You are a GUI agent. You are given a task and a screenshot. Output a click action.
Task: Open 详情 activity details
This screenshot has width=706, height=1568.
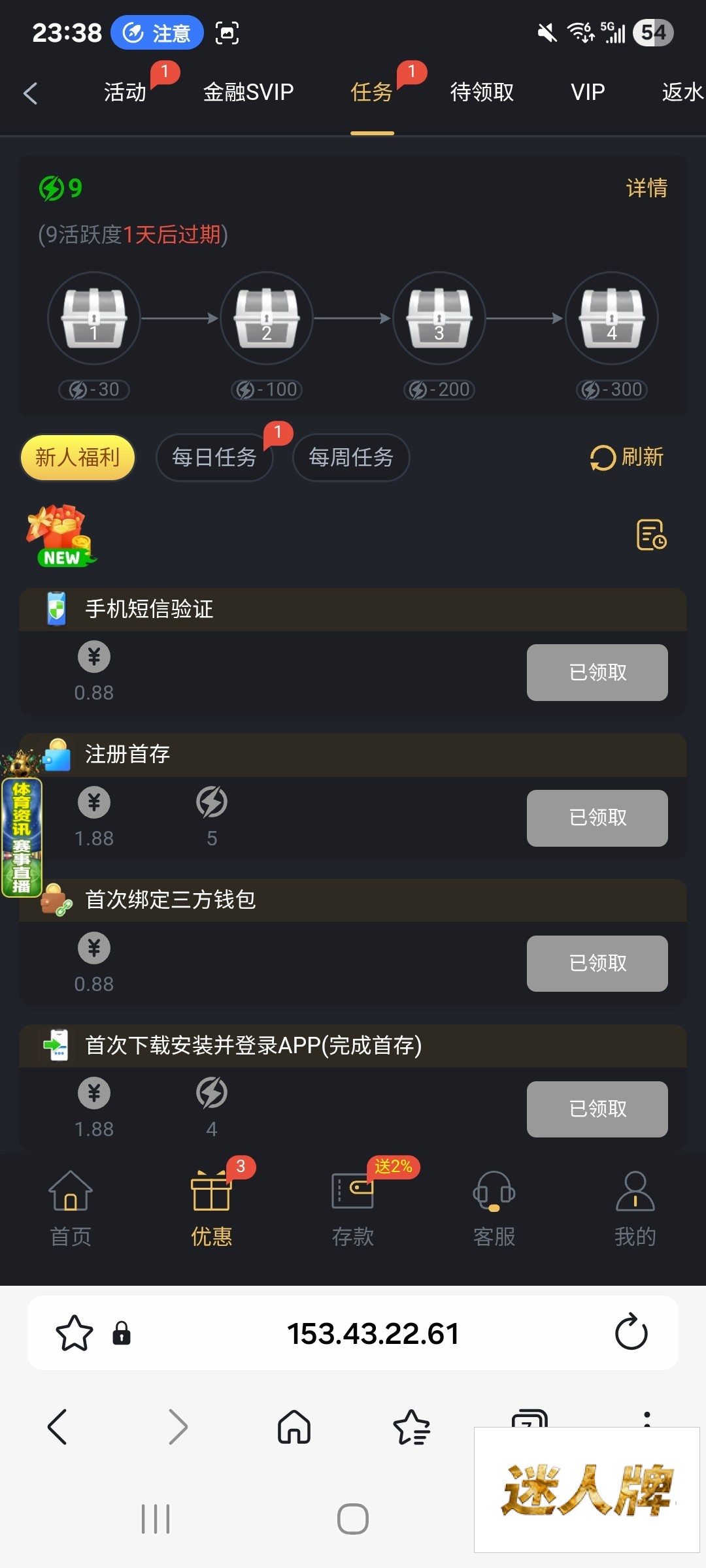(646, 188)
